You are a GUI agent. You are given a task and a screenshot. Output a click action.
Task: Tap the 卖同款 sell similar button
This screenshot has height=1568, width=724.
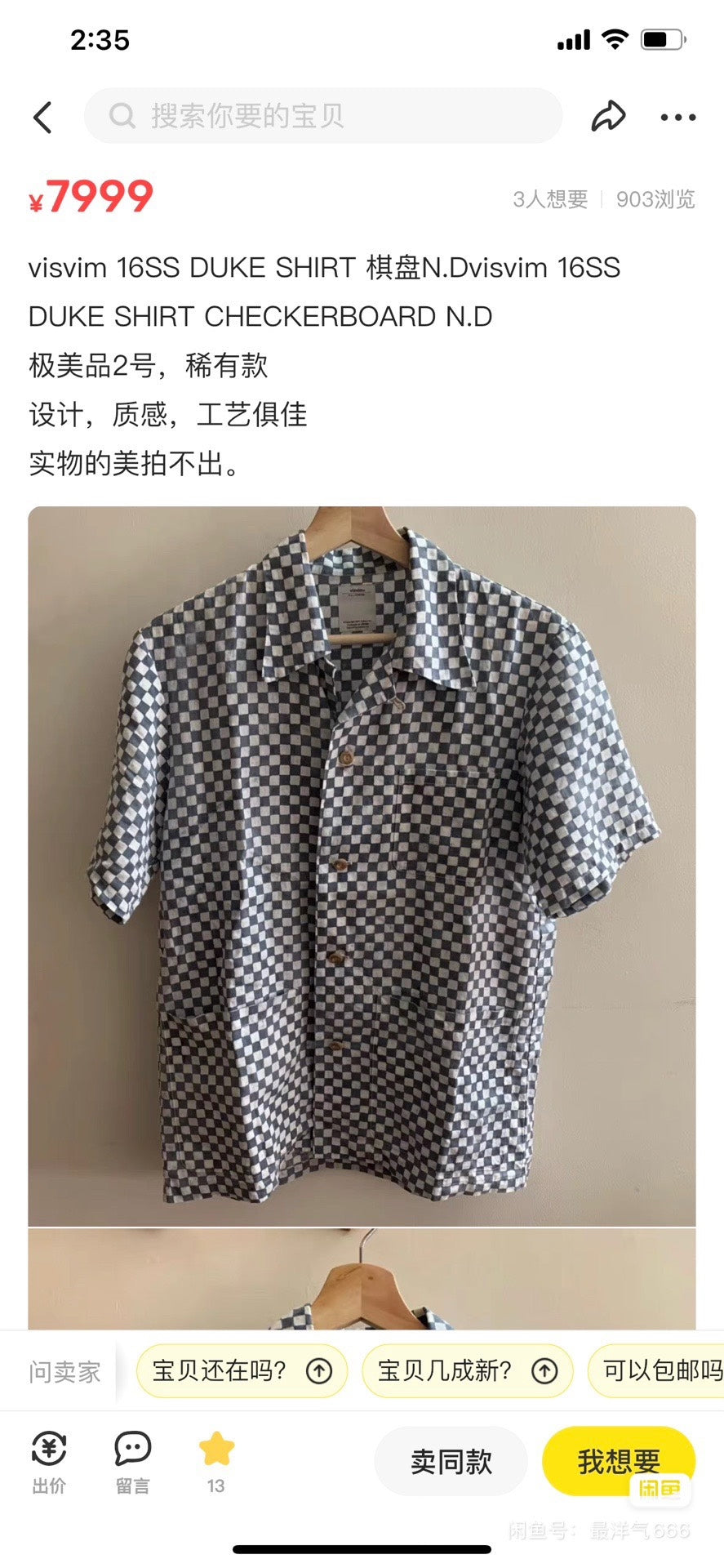[450, 1459]
